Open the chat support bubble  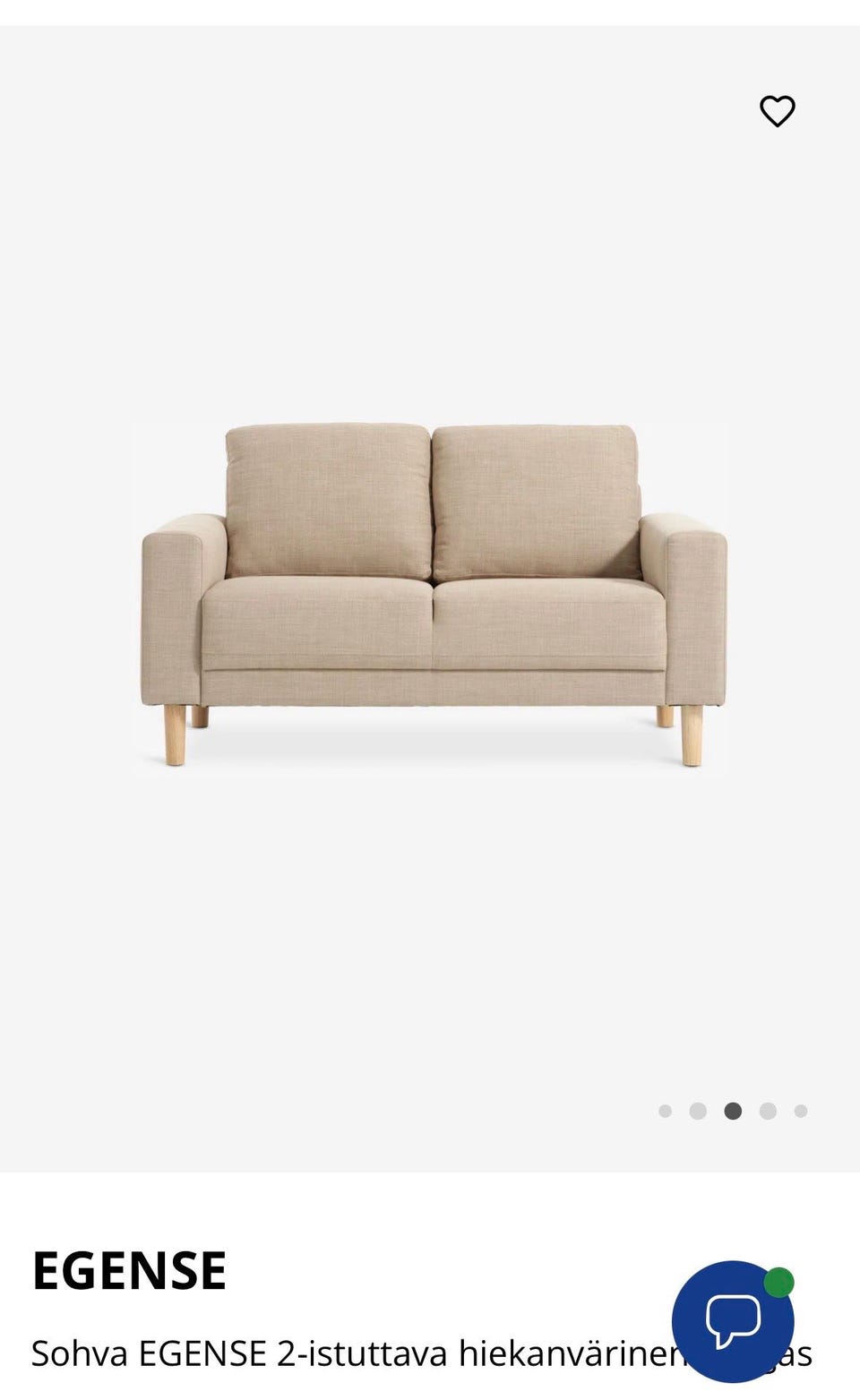733,1321
